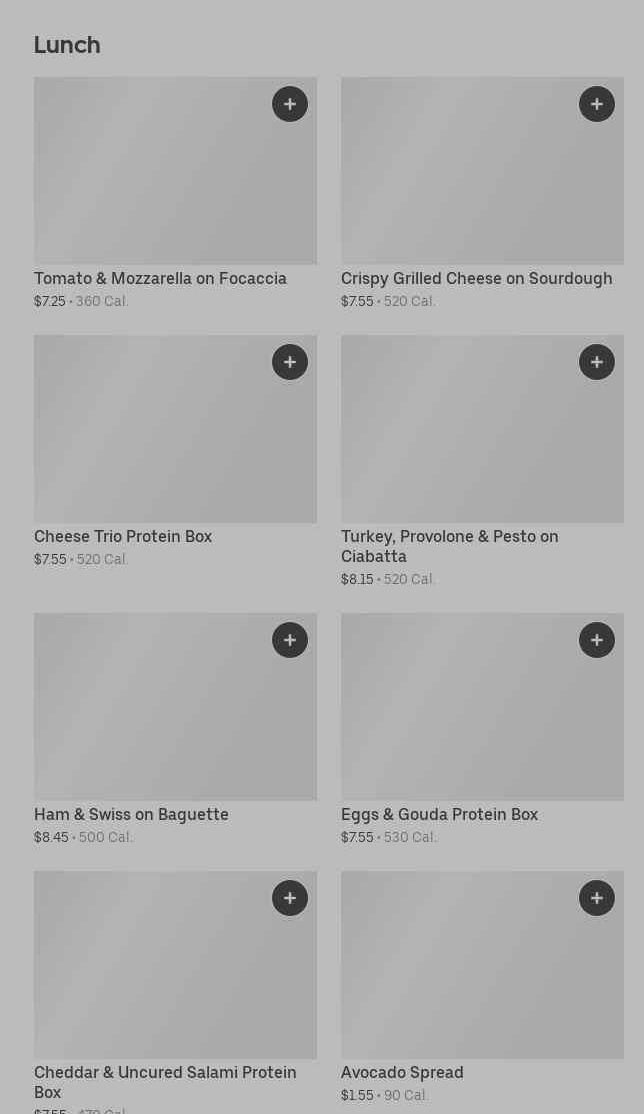
Task: Add Cheese Trio Protein Box to order
Action: [290, 362]
